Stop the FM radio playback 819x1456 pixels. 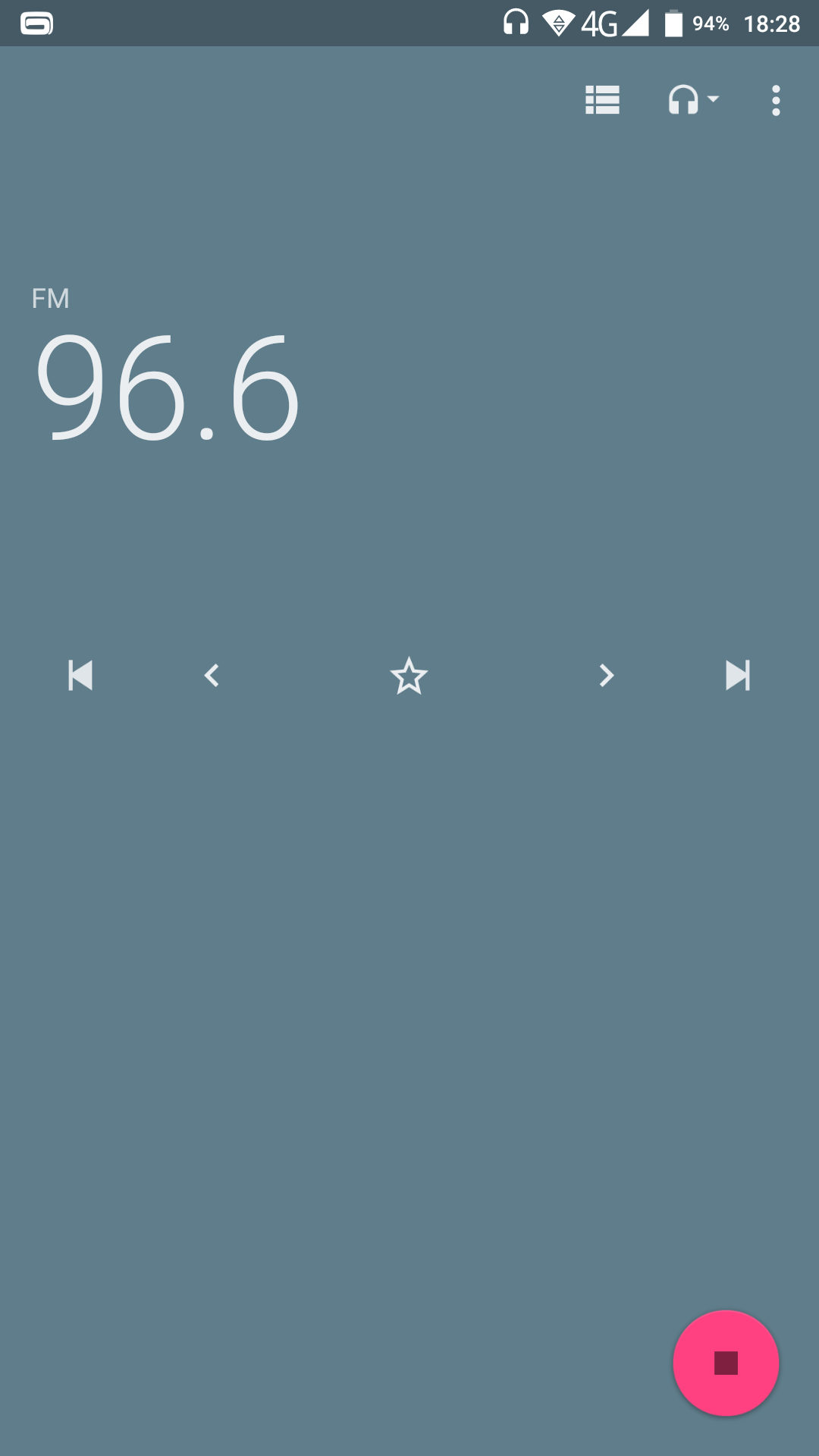(726, 1363)
